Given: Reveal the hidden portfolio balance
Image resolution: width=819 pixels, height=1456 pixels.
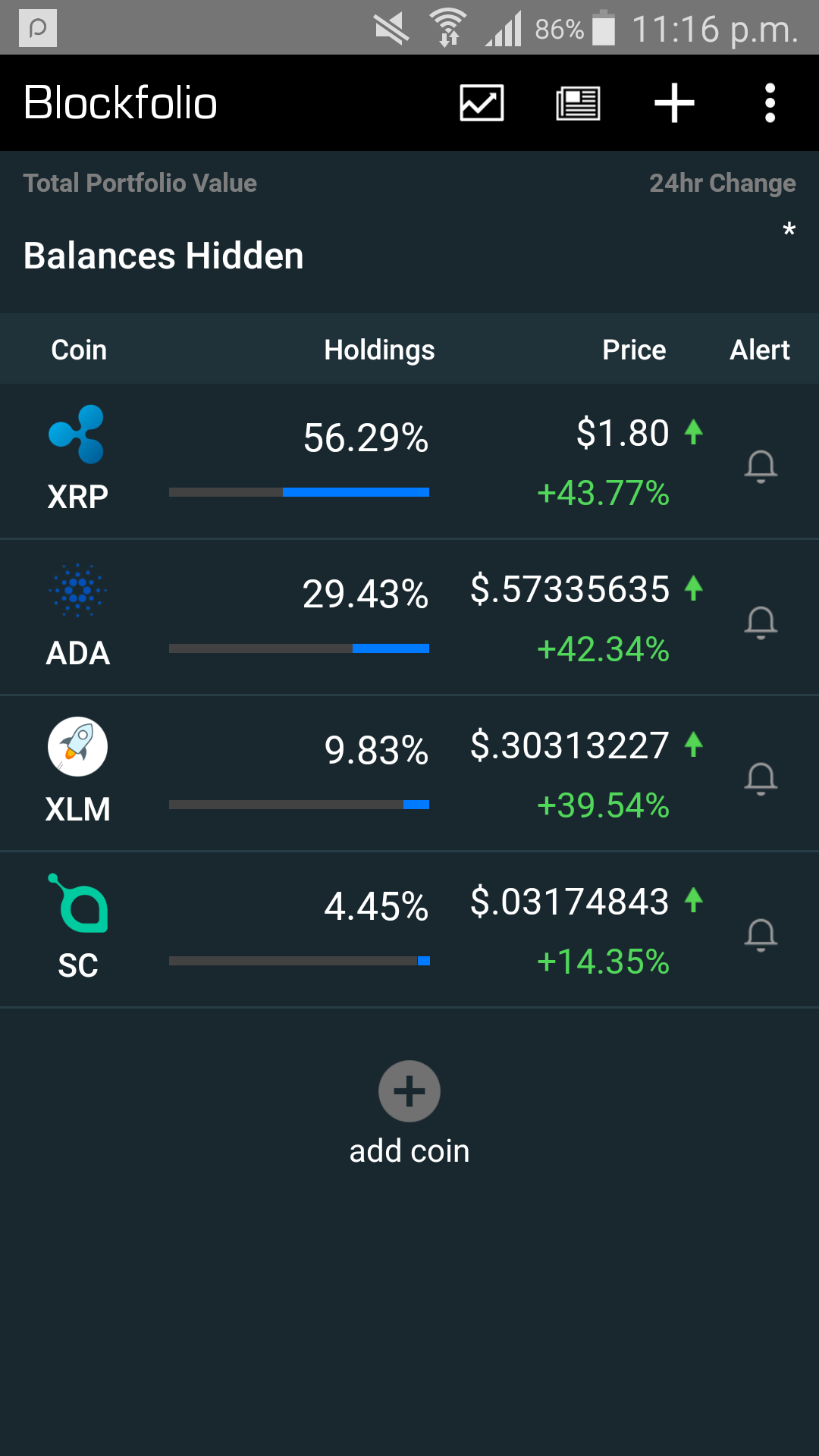Looking at the screenshot, I should (164, 256).
